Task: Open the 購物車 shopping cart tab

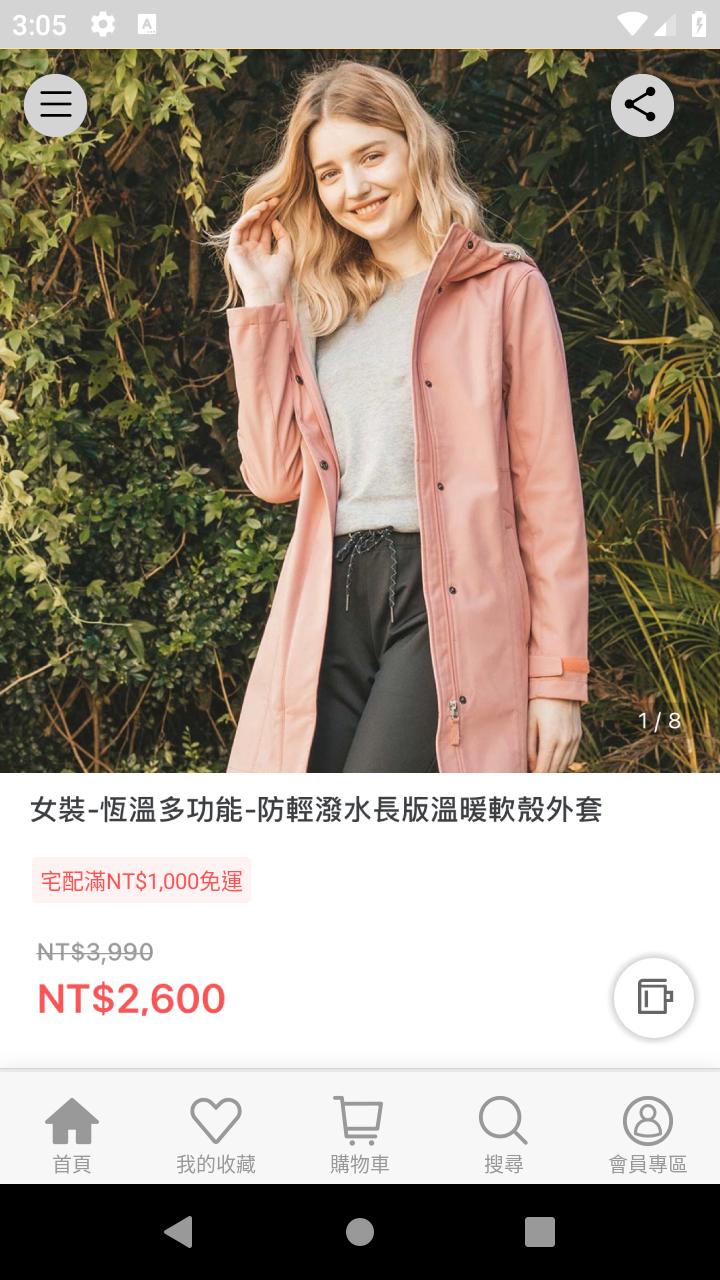Action: click(x=360, y=1134)
